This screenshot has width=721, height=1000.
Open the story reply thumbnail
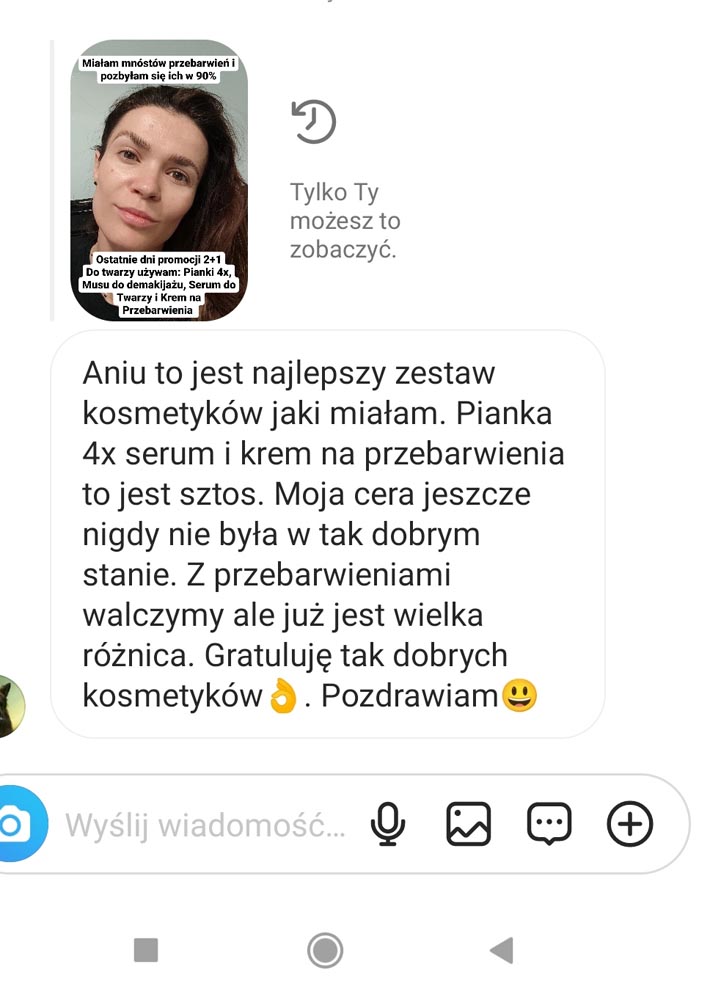[x=159, y=180]
